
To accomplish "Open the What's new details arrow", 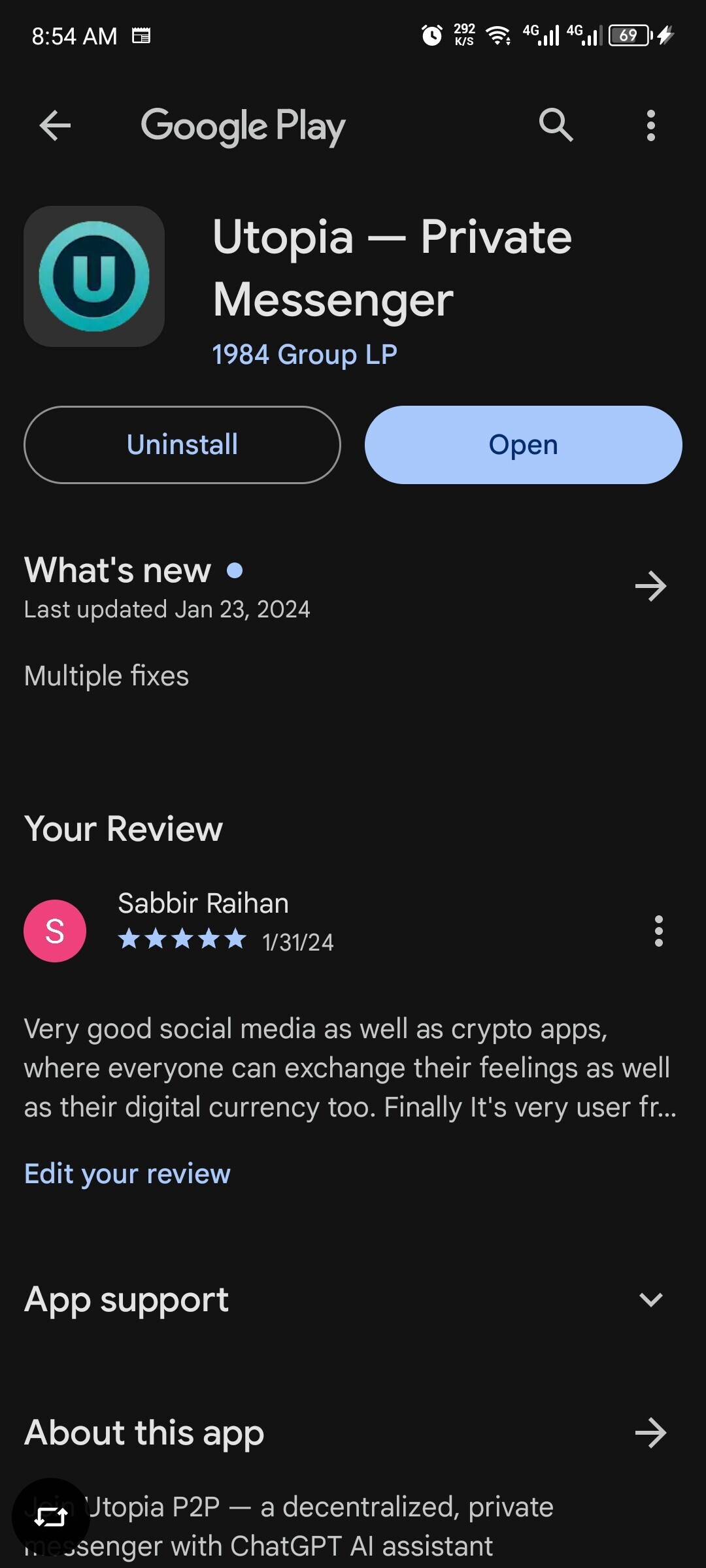I will pos(650,586).
